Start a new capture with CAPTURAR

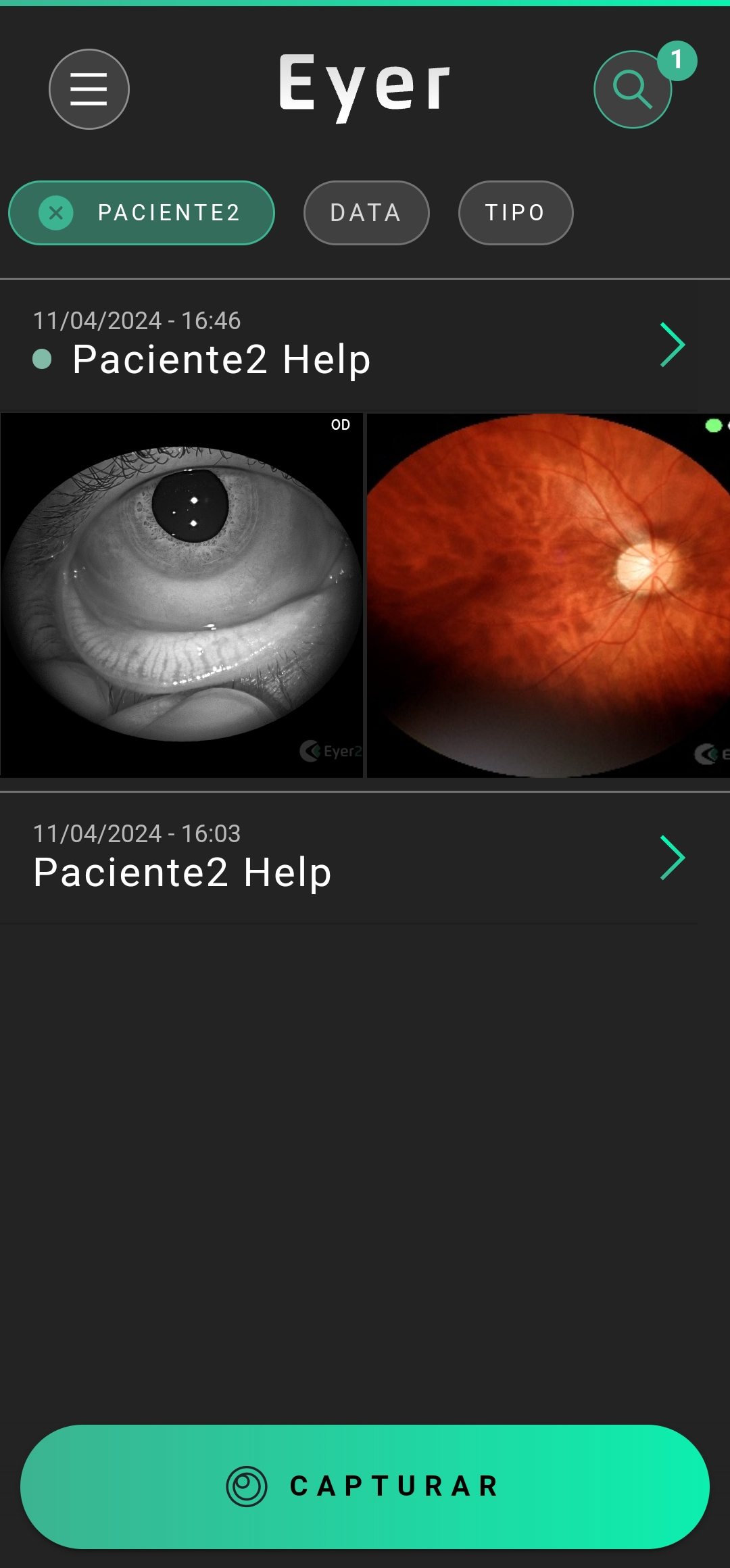(365, 1486)
